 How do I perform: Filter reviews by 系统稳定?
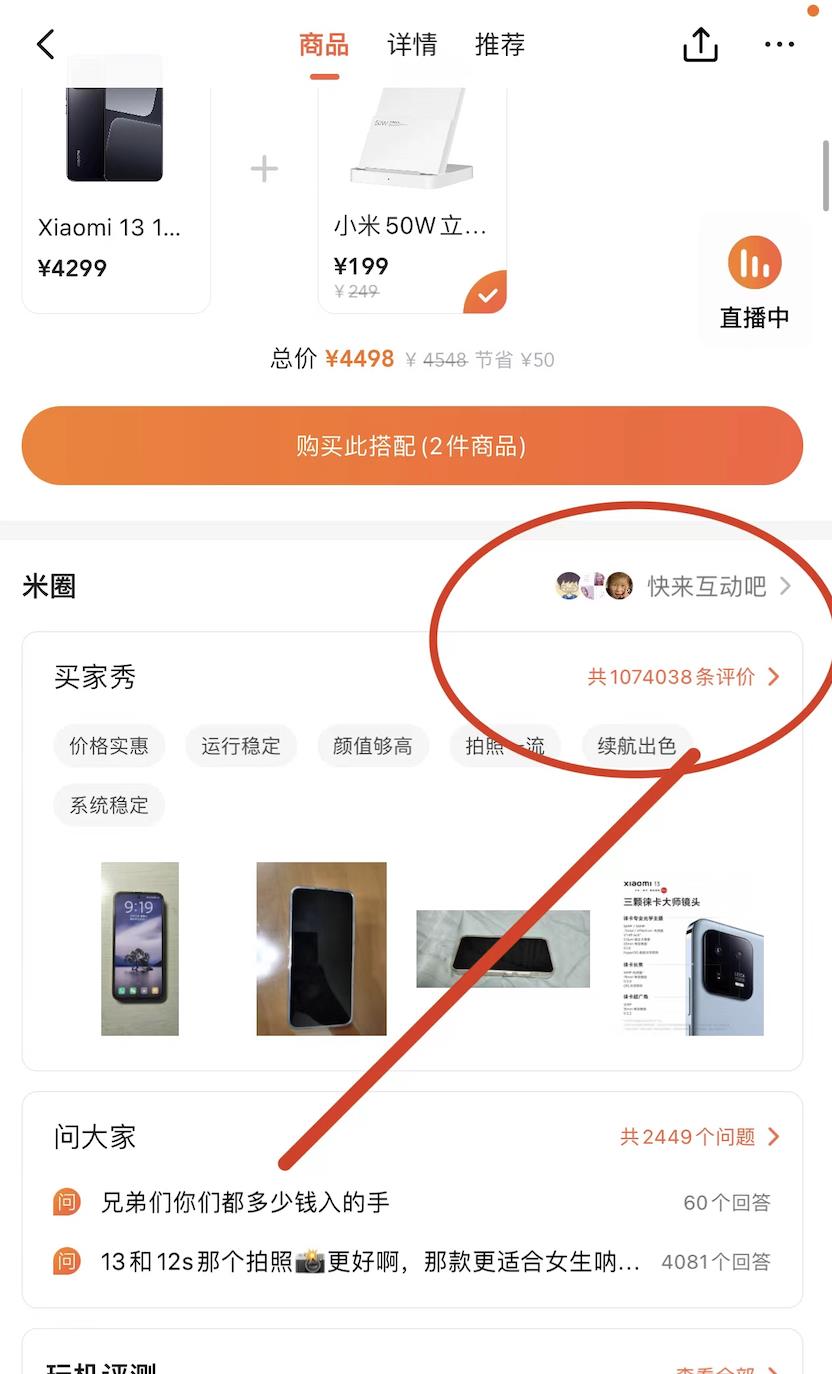[x=109, y=805]
